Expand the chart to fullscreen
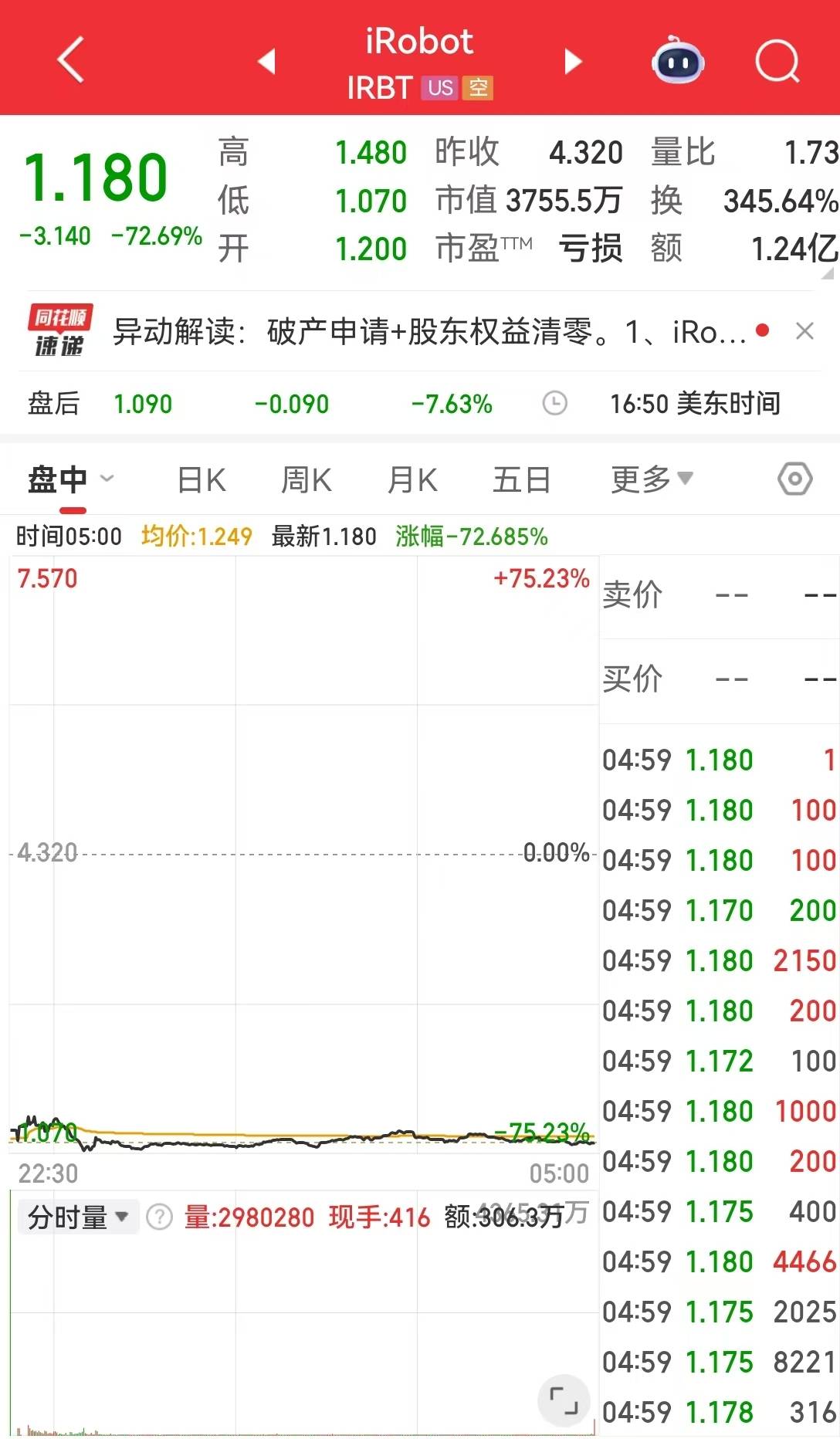 pos(563,1400)
